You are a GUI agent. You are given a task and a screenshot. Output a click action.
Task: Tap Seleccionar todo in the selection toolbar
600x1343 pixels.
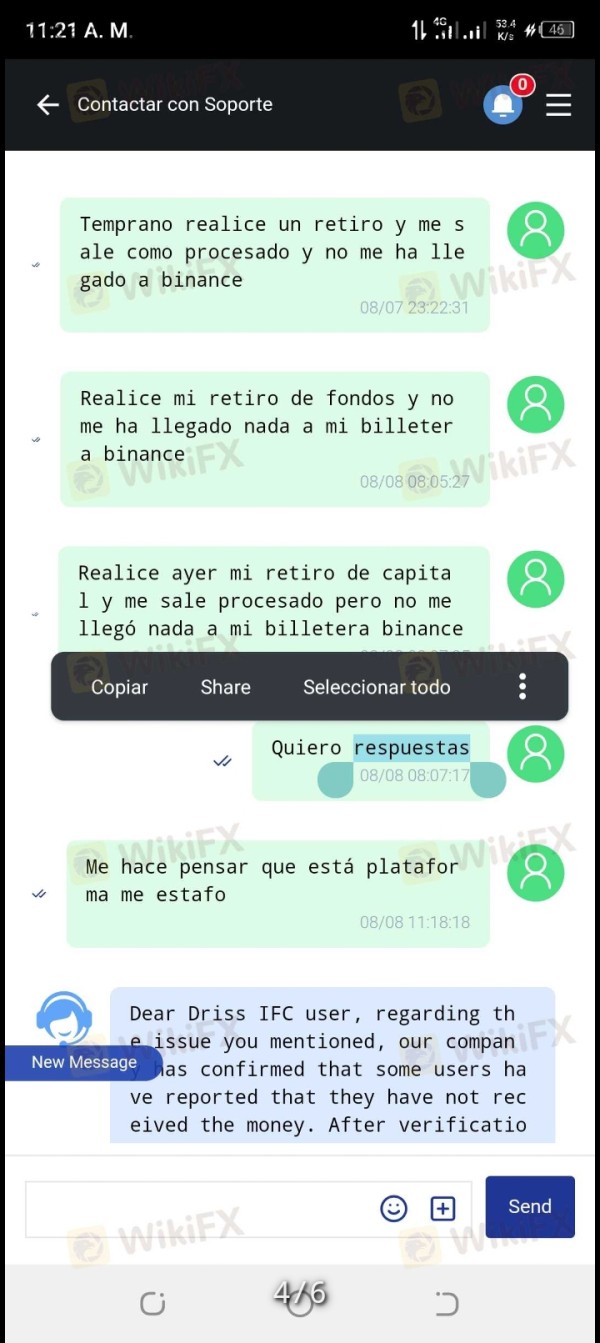point(377,687)
